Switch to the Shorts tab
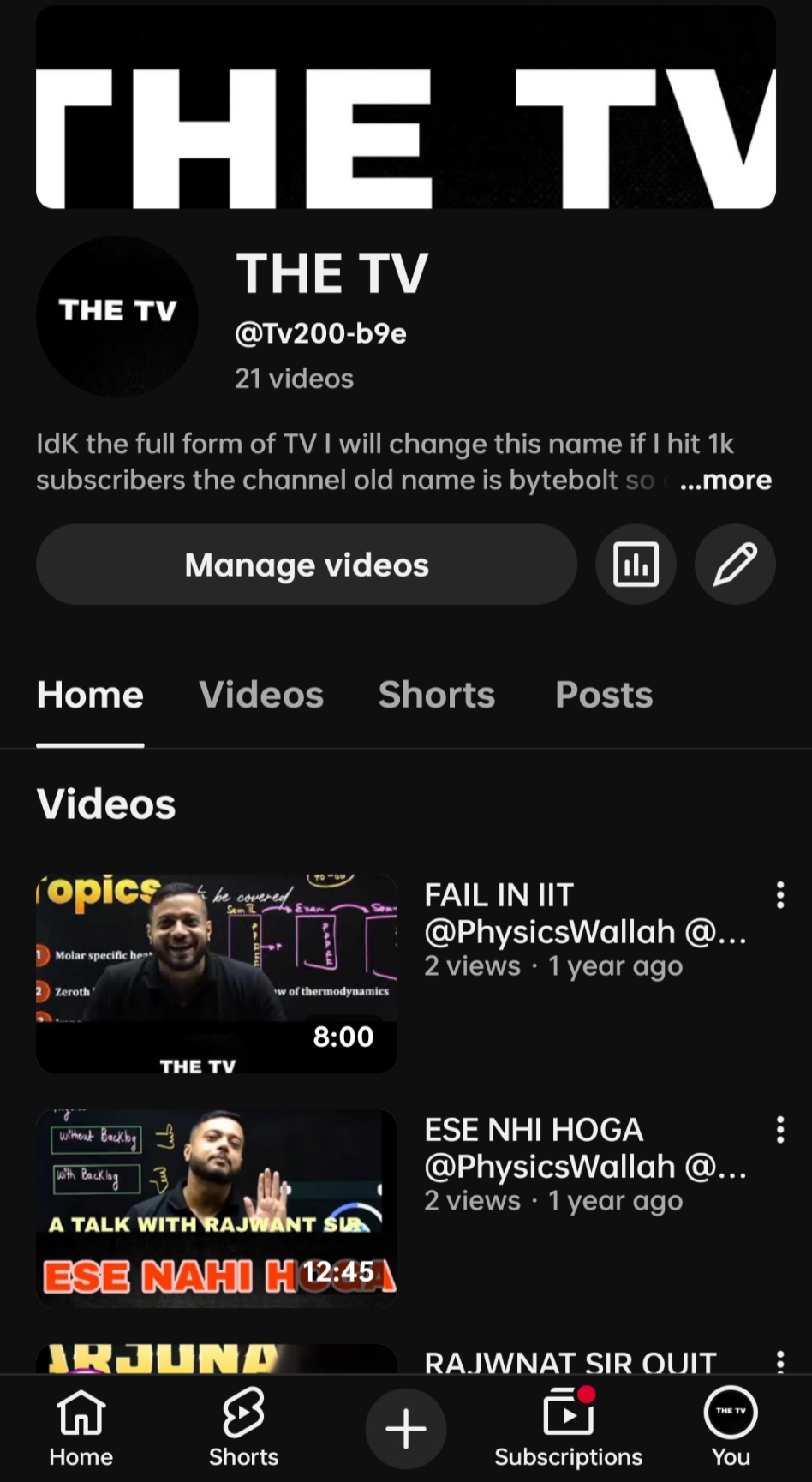This screenshot has width=812, height=1482. 437,695
